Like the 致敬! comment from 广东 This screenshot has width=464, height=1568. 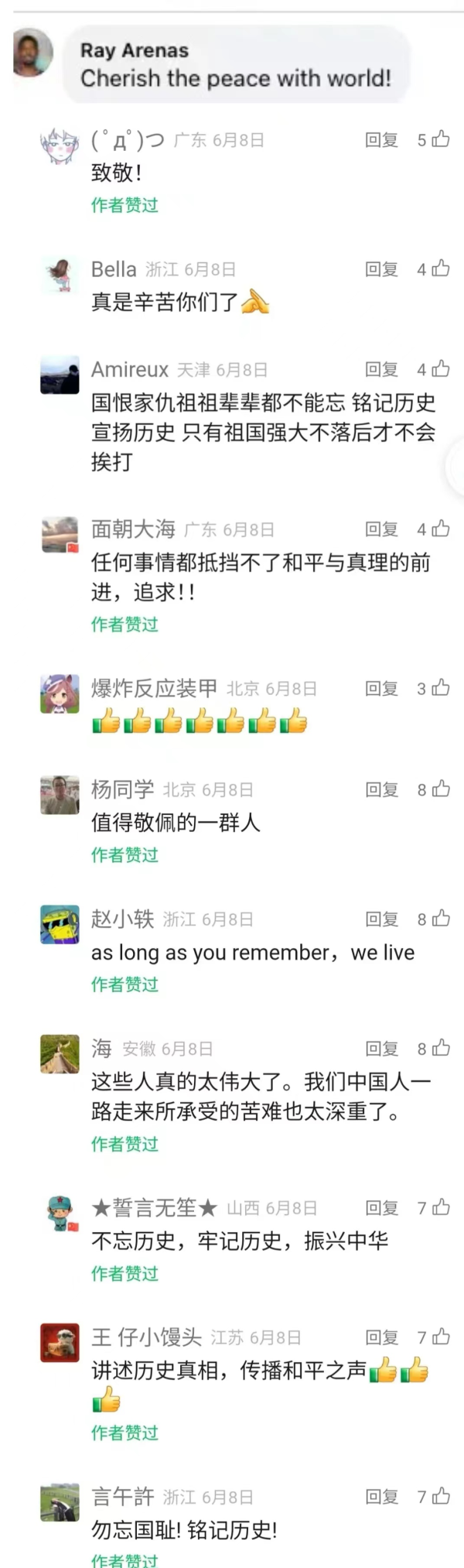tap(440, 139)
